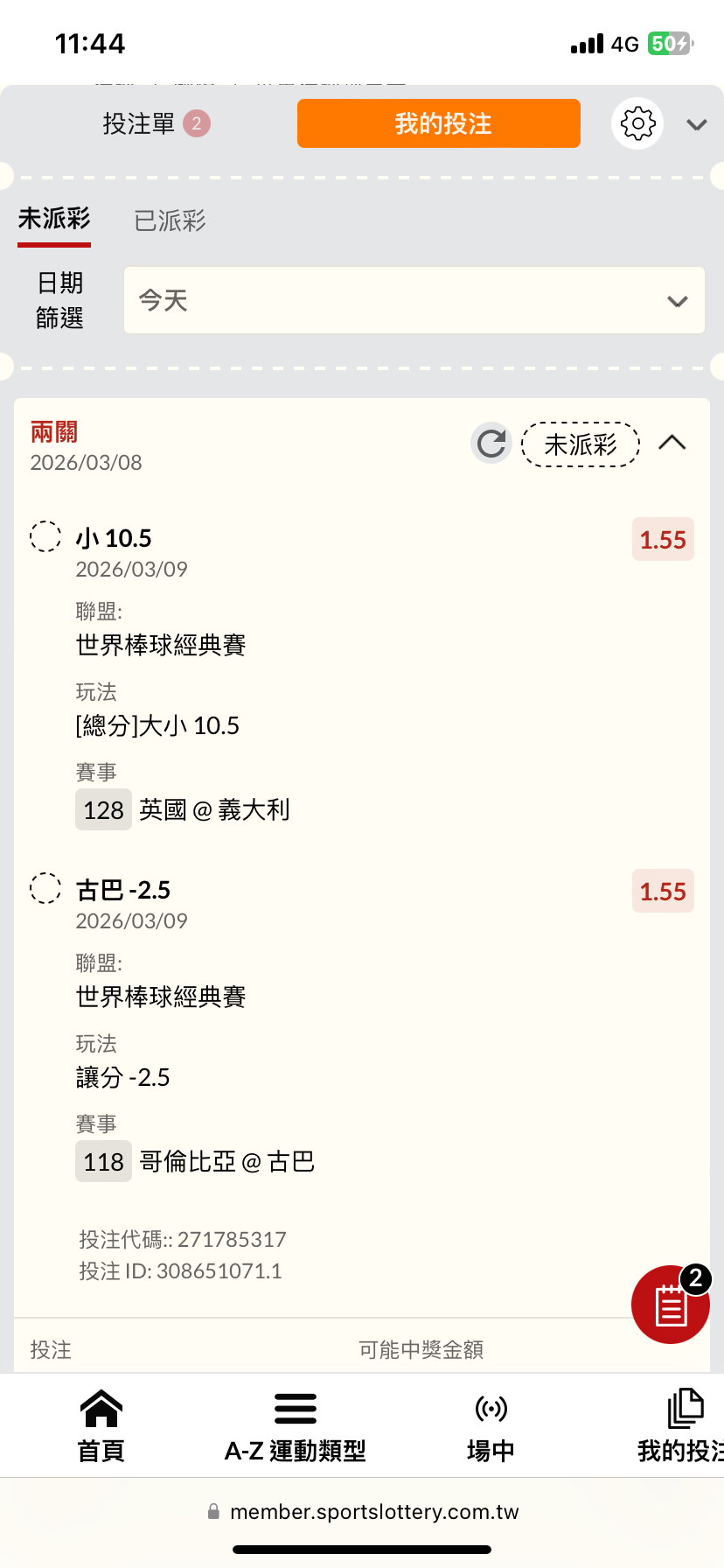Go to 首頁 home
This screenshot has width=724, height=1568.
(x=101, y=1426)
